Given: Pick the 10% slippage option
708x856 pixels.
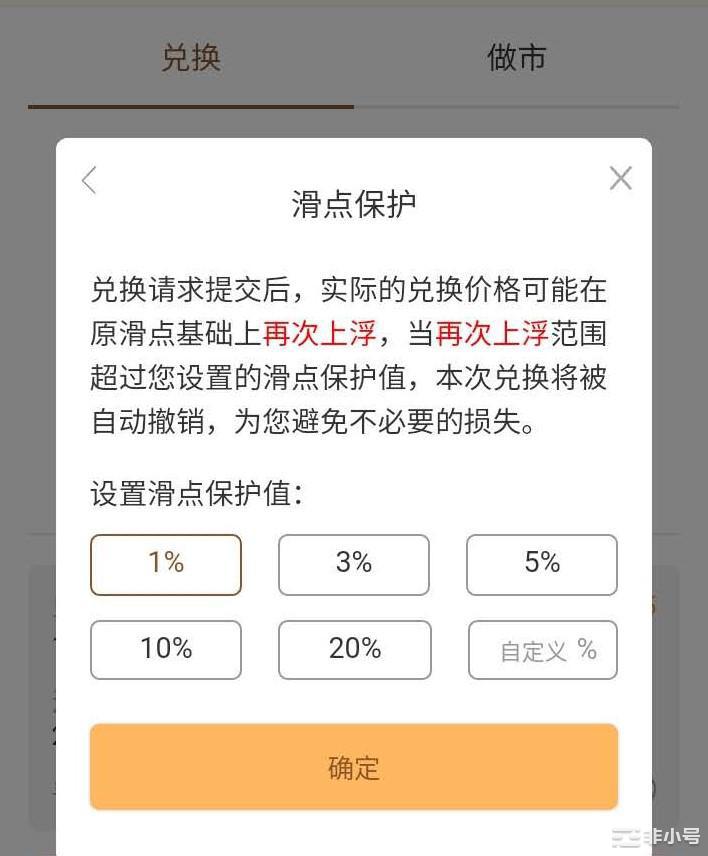Looking at the screenshot, I should pyautogui.click(x=166, y=649).
